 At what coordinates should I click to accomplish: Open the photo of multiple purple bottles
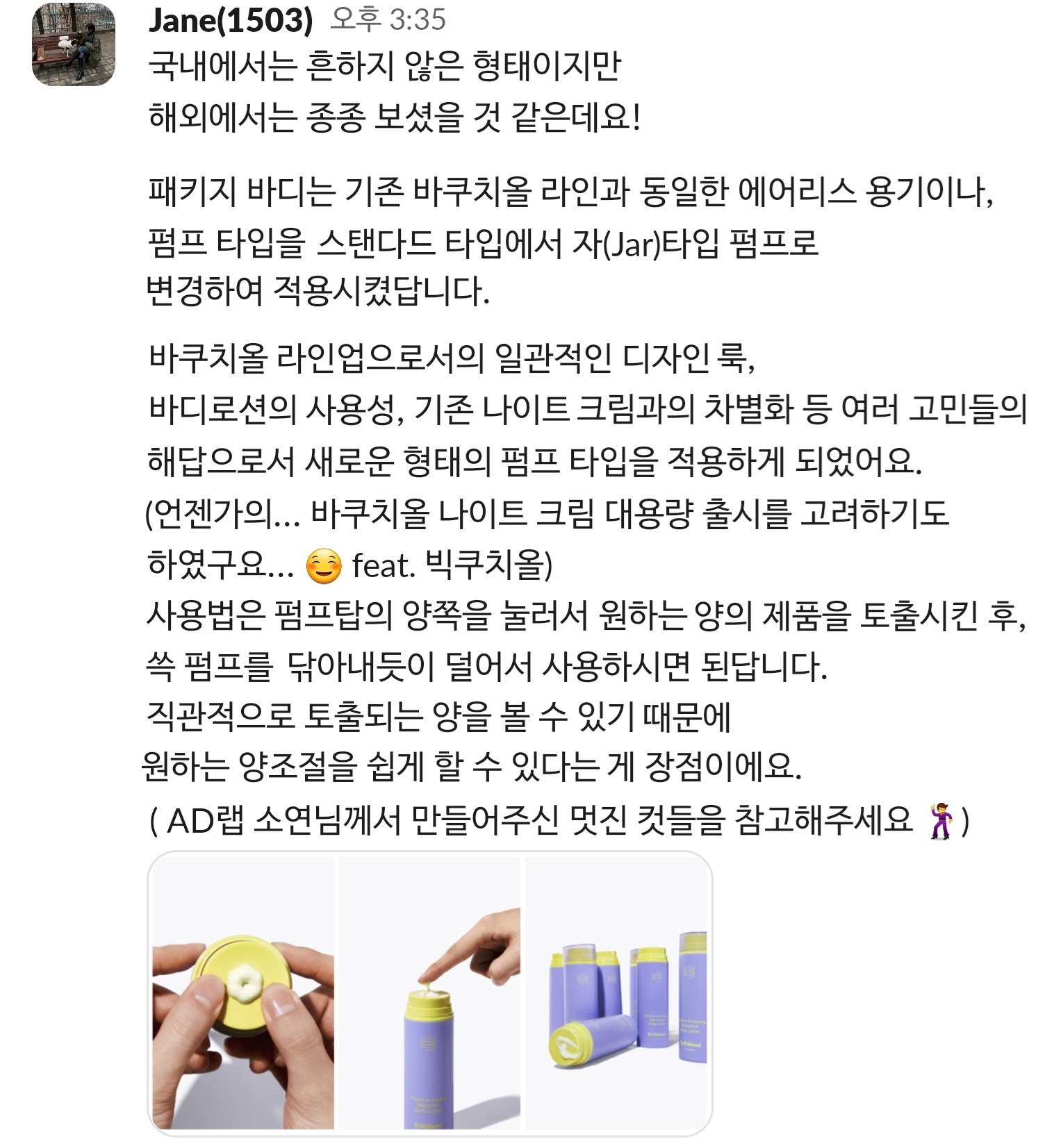616,994
